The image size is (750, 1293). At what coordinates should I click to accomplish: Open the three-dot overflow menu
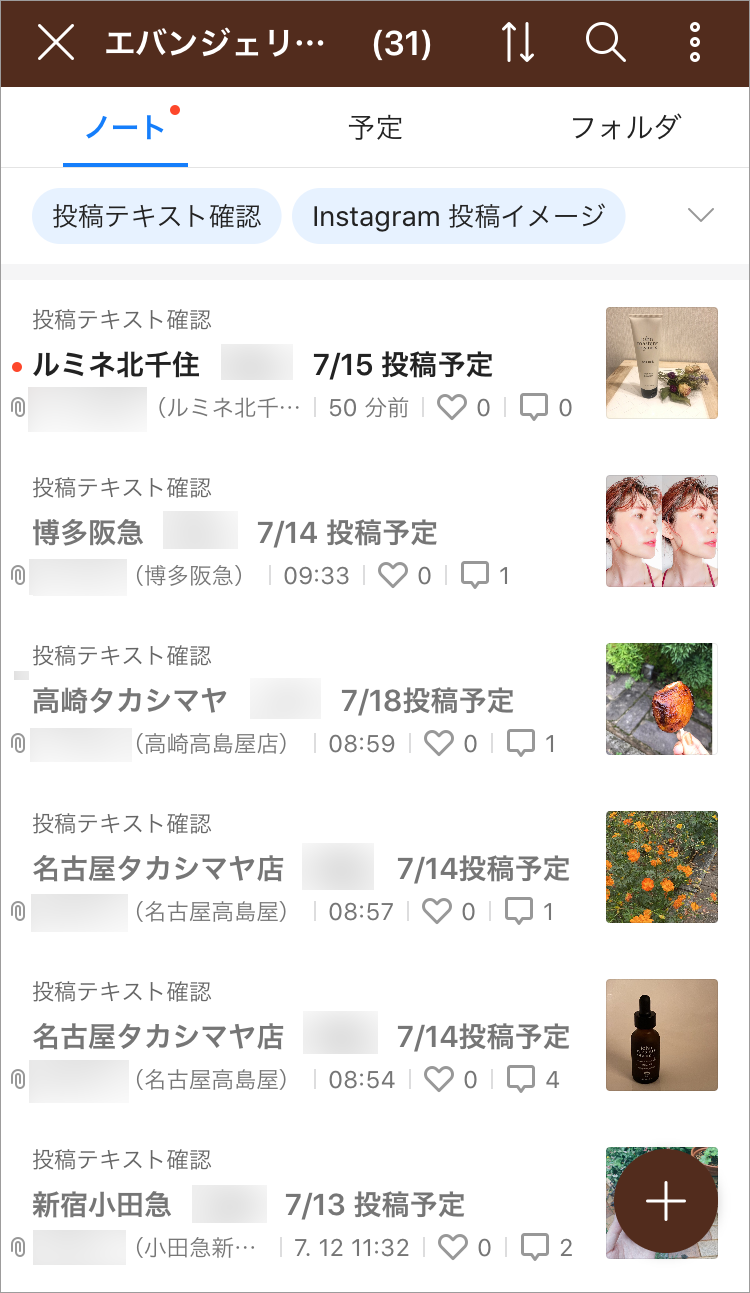(695, 43)
